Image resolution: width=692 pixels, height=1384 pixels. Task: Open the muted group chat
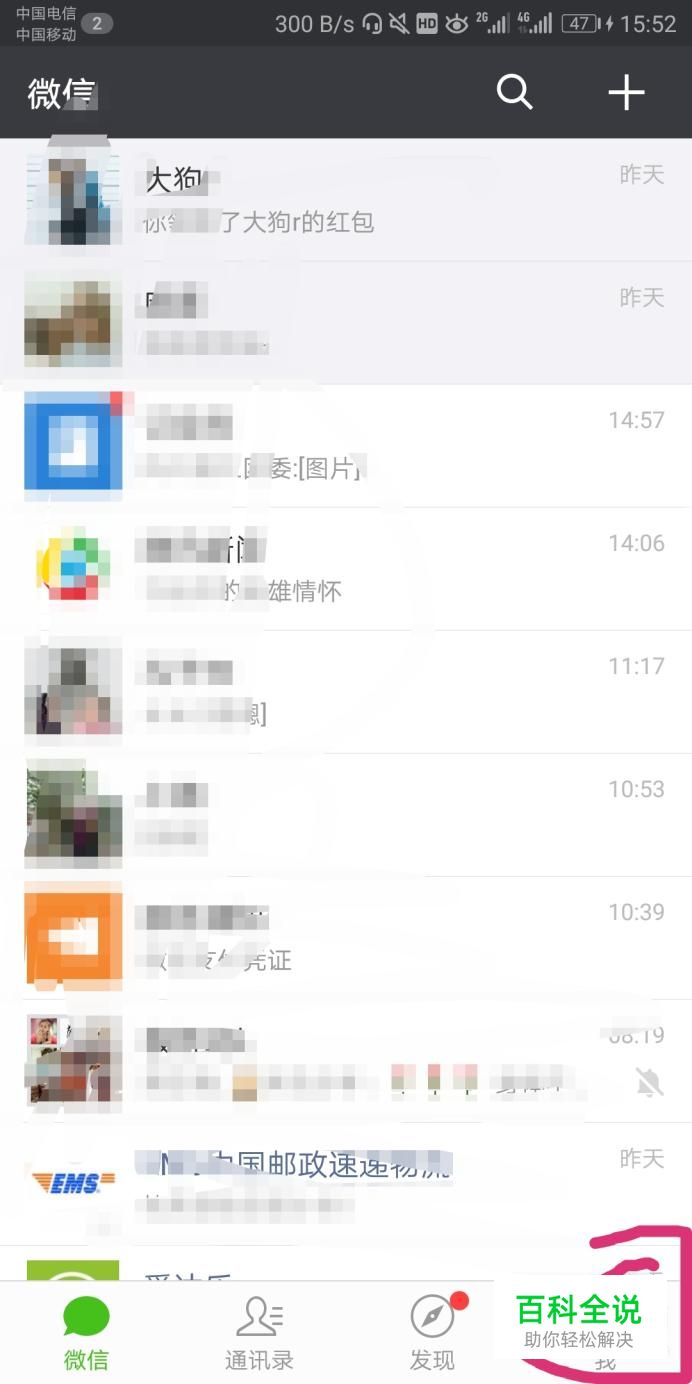[346, 1061]
